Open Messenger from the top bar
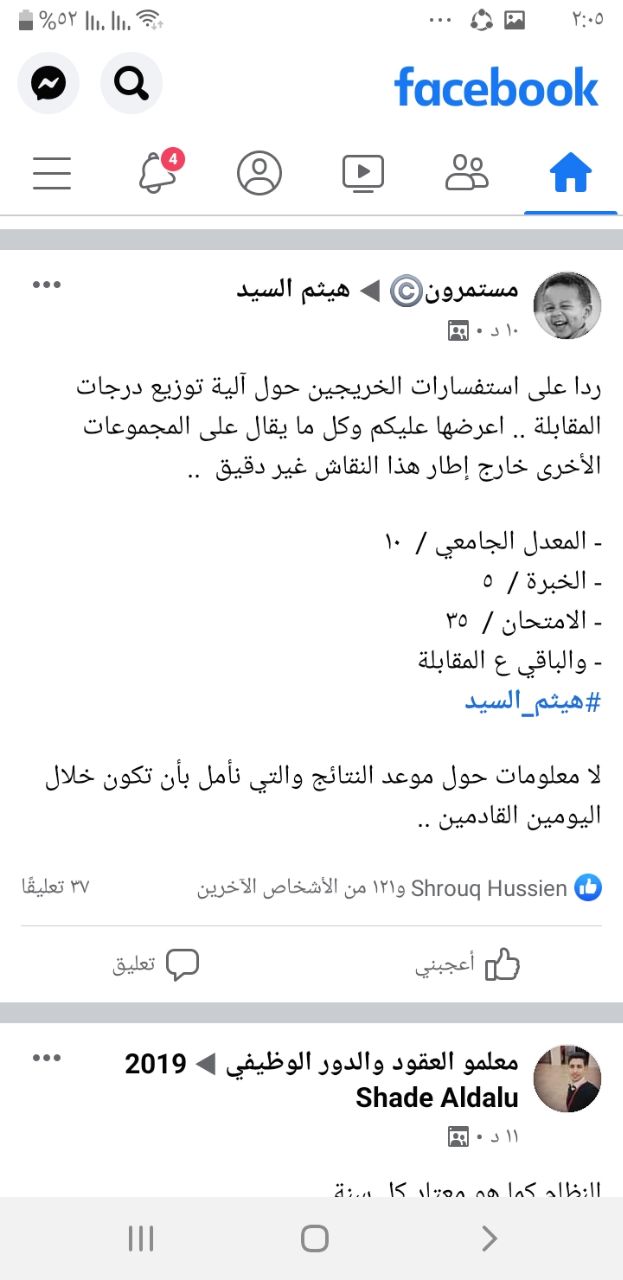Image resolution: width=623 pixels, height=1280 pixels. click(48, 83)
